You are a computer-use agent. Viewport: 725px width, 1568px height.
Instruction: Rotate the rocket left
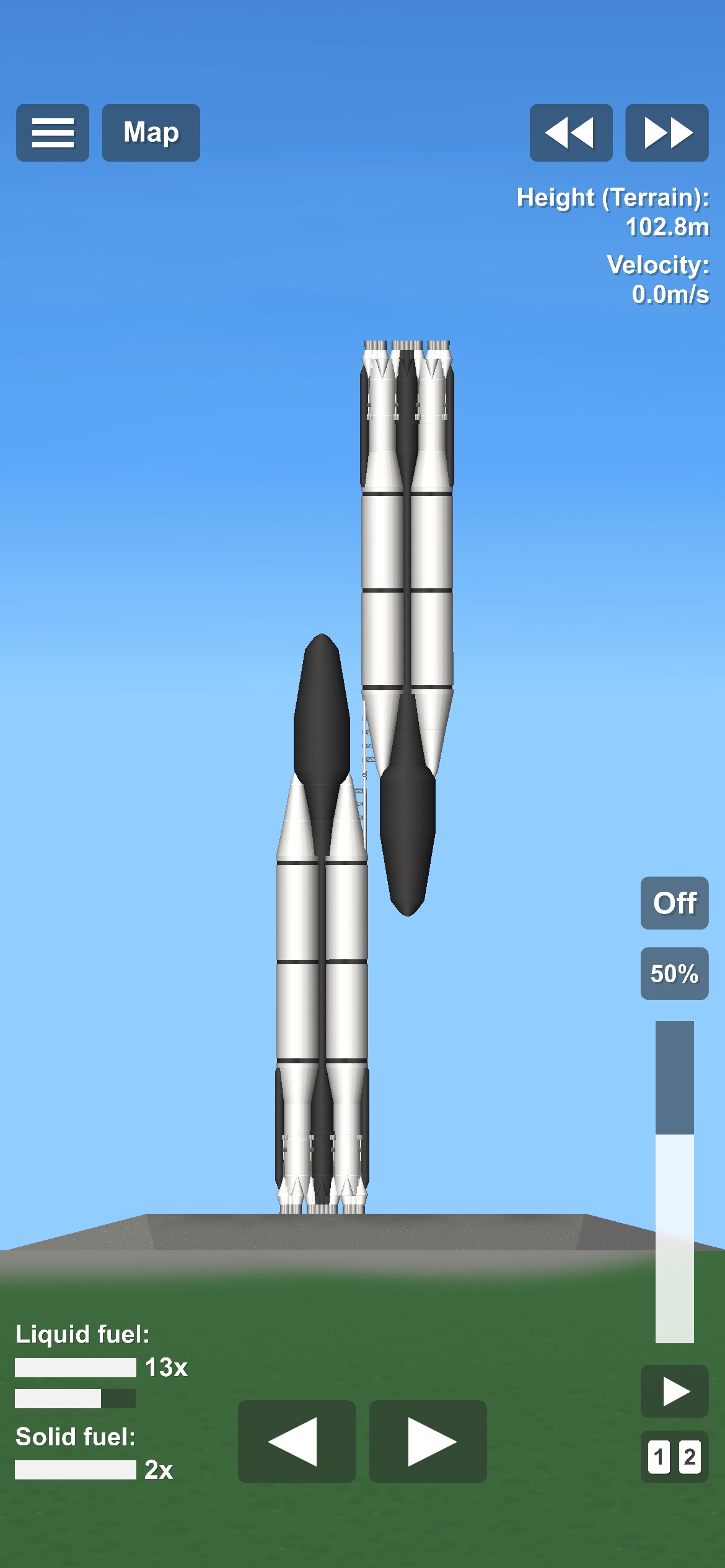click(296, 1442)
